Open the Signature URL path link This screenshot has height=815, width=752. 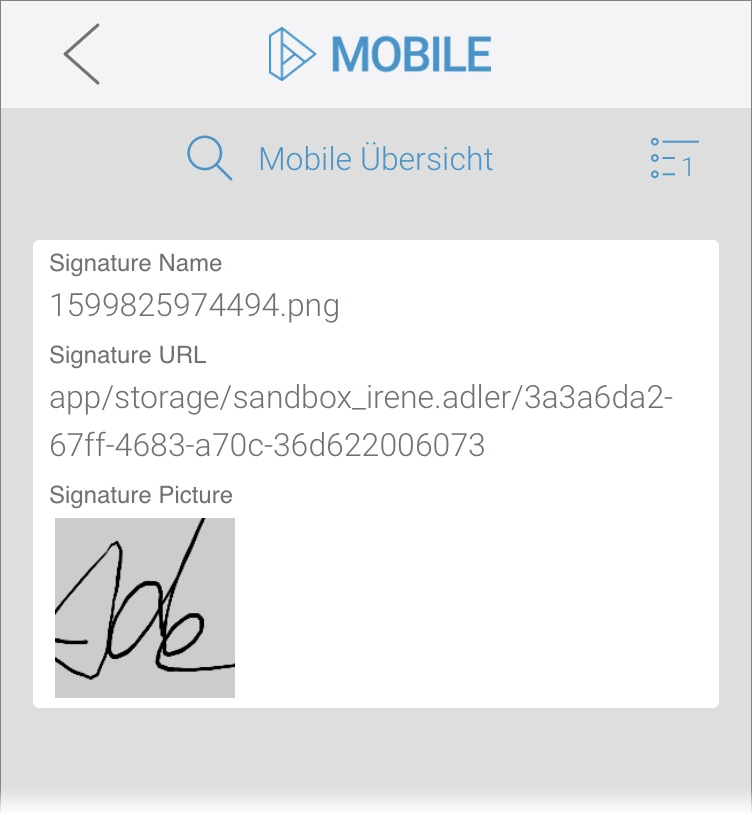(x=362, y=418)
